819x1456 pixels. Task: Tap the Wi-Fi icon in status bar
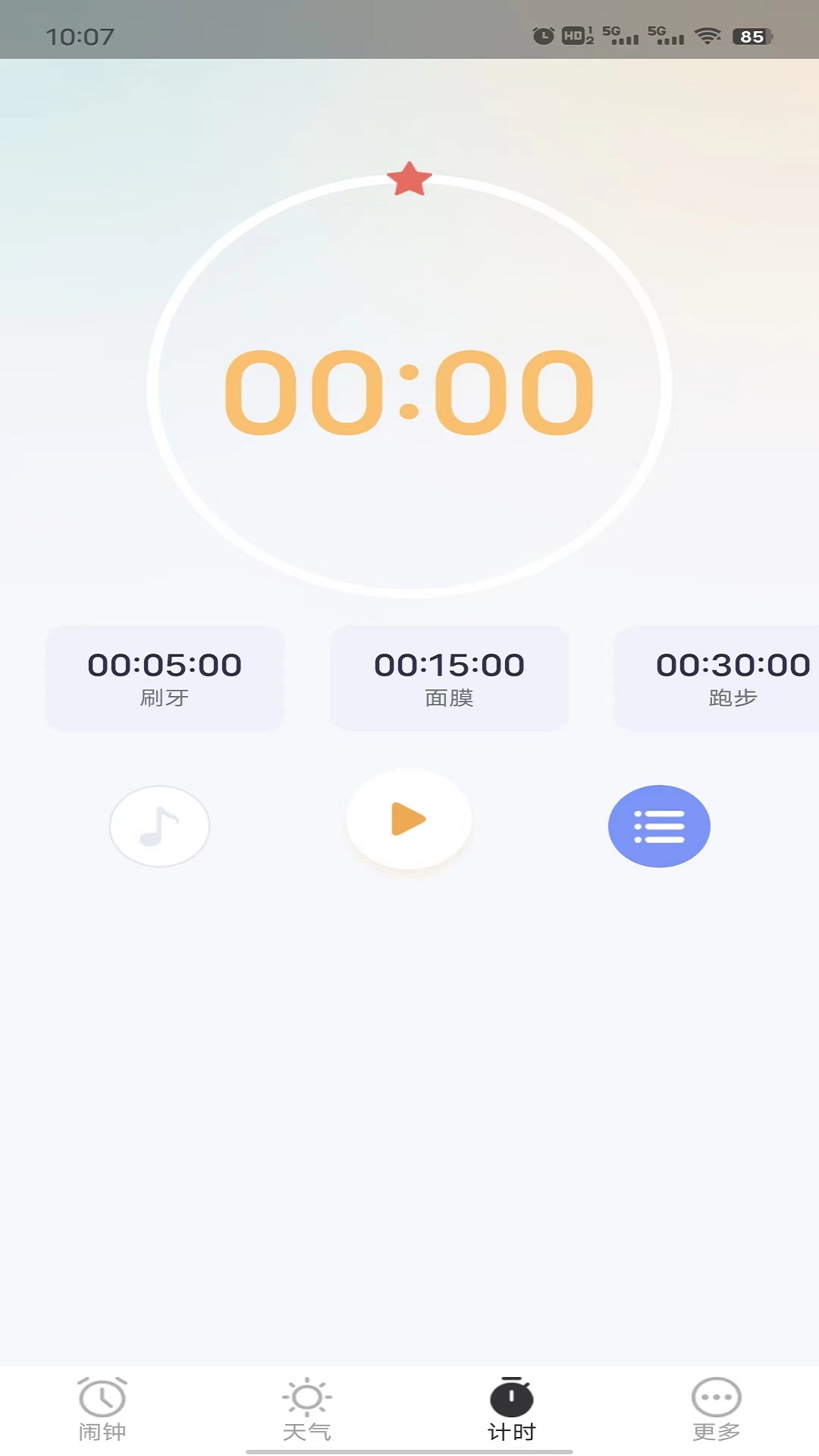[x=710, y=34]
